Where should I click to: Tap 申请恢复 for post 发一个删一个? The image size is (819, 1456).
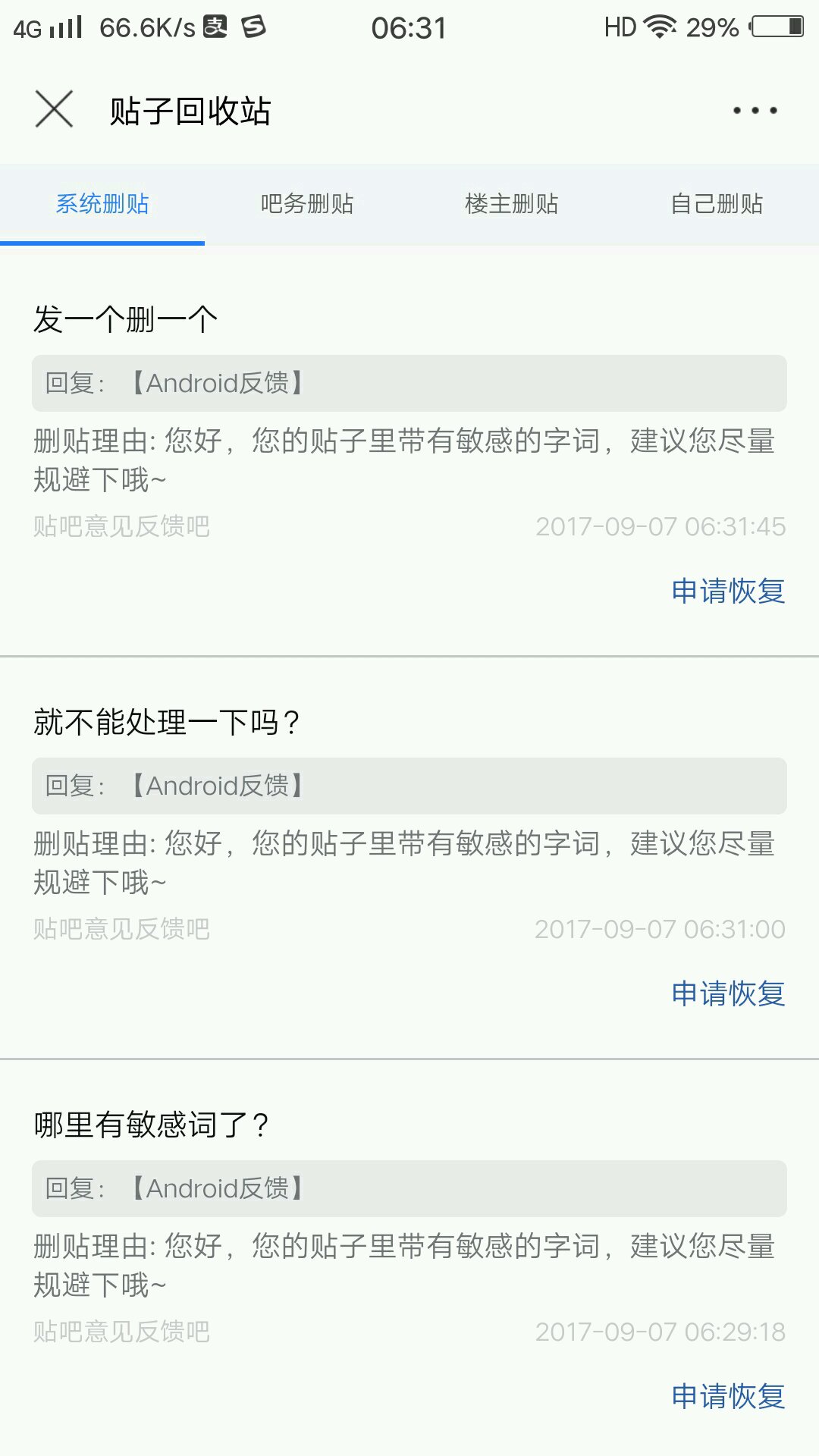(x=728, y=591)
